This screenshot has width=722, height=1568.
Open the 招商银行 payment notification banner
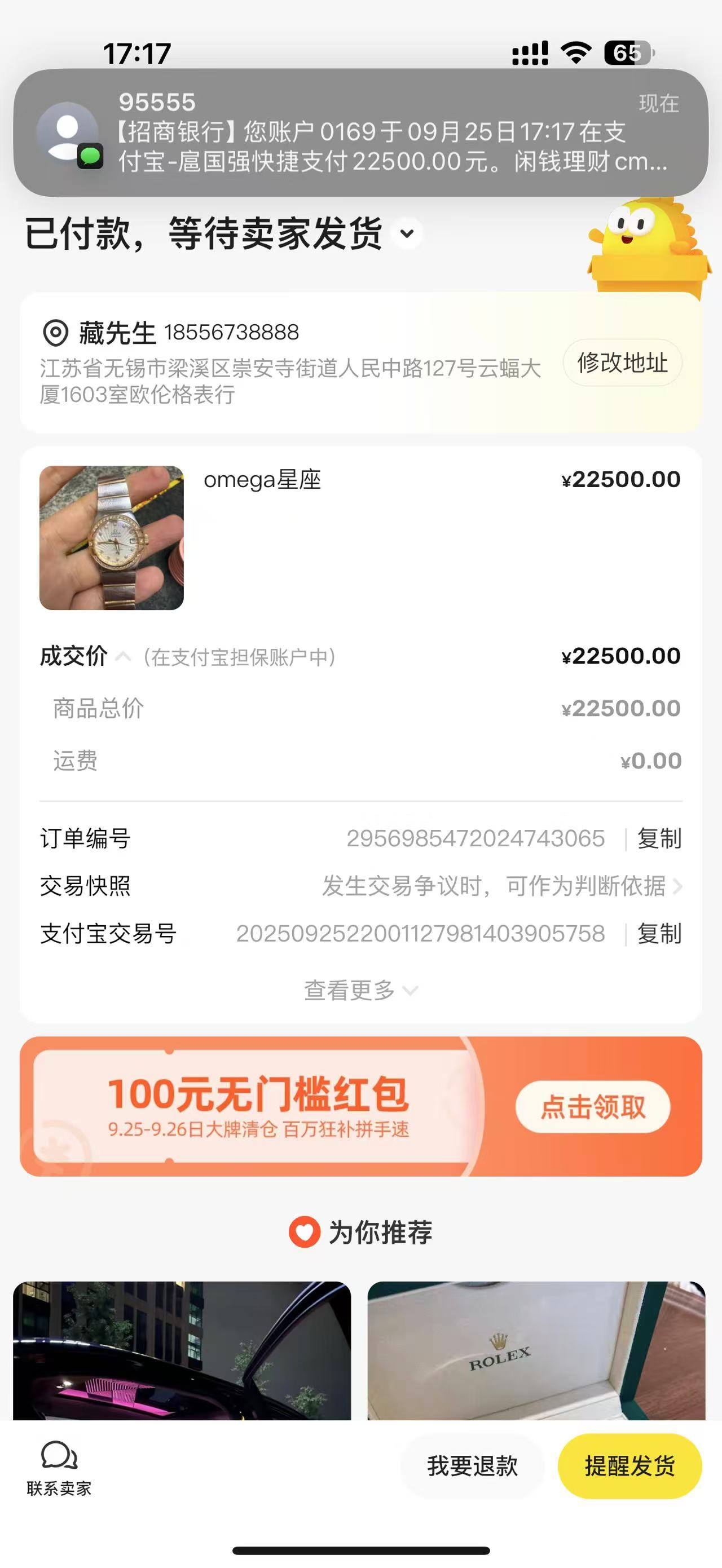(360, 132)
